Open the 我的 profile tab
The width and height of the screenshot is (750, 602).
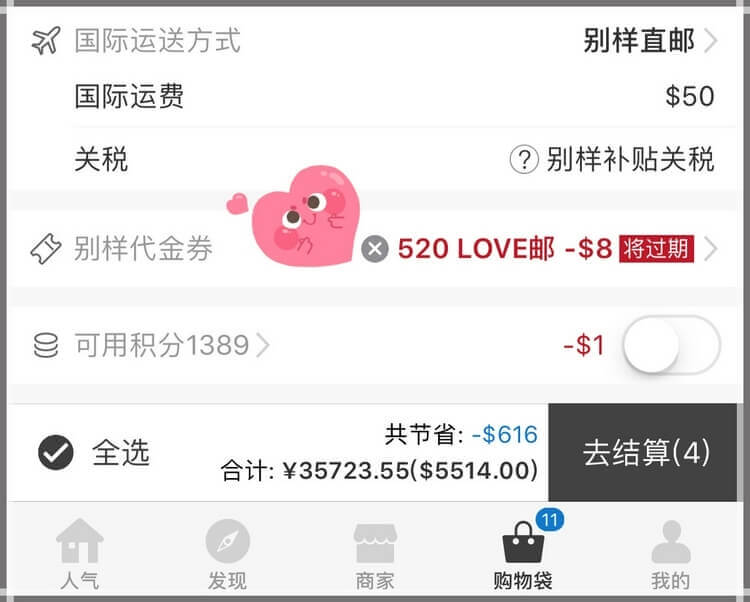coord(670,553)
